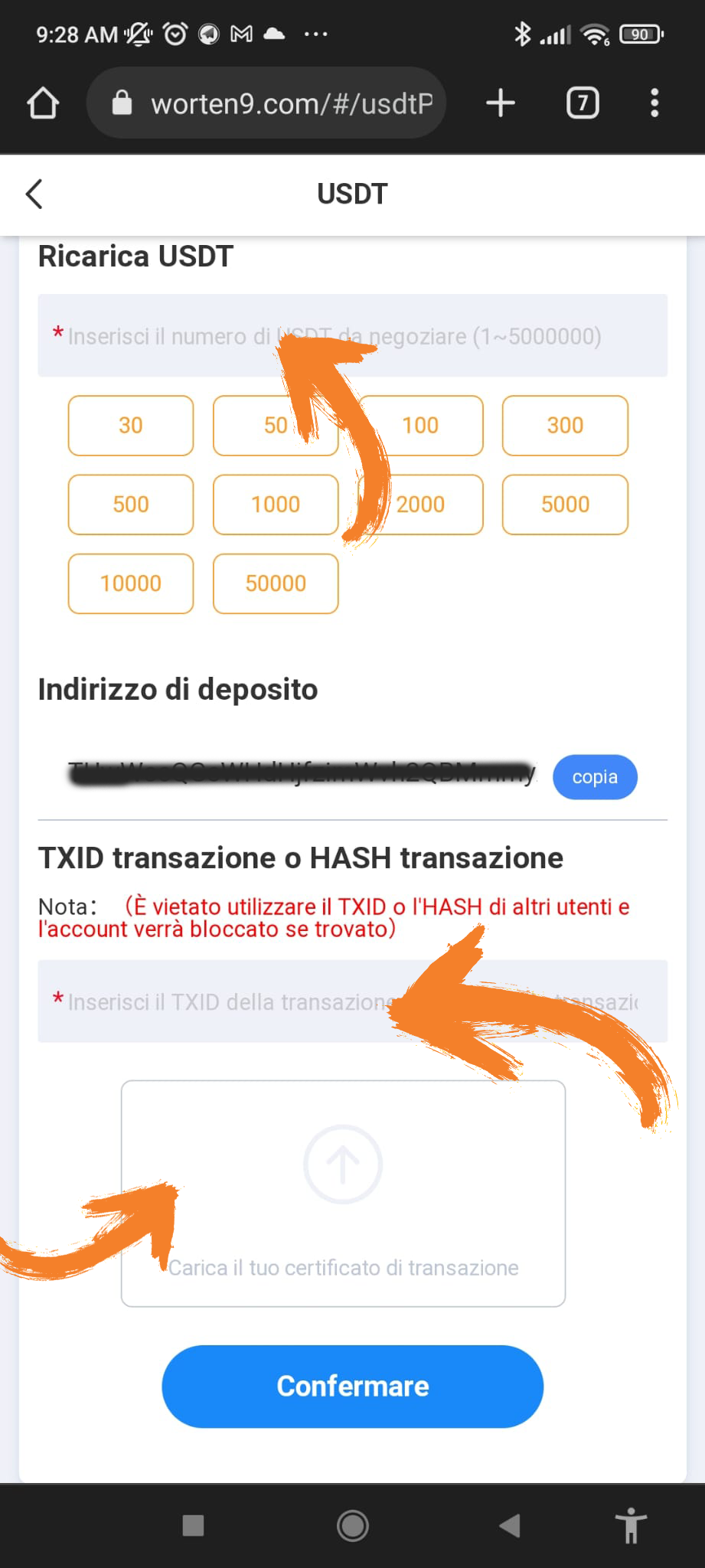Focus the transaction TXID input field
This screenshot has width=705, height=1568.
click(x=230, y=1001)
